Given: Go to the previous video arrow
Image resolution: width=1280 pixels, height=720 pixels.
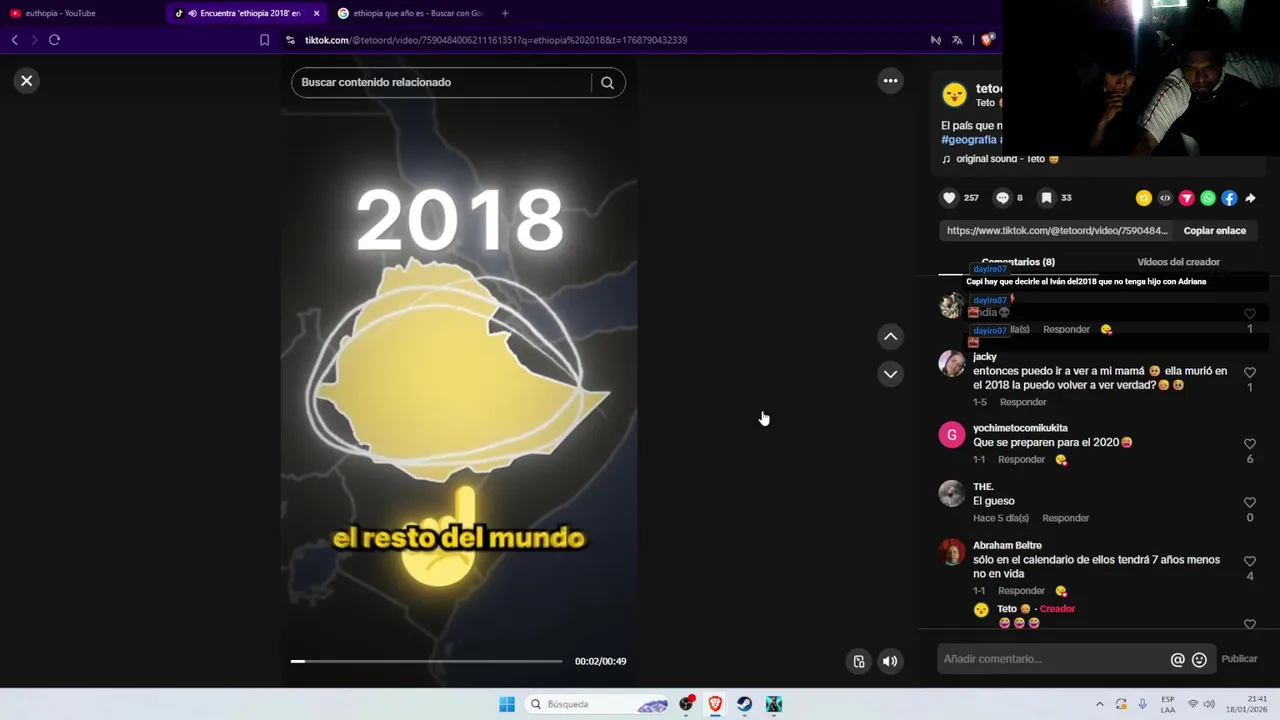Looking at the screenshot, I should (890, 337).
